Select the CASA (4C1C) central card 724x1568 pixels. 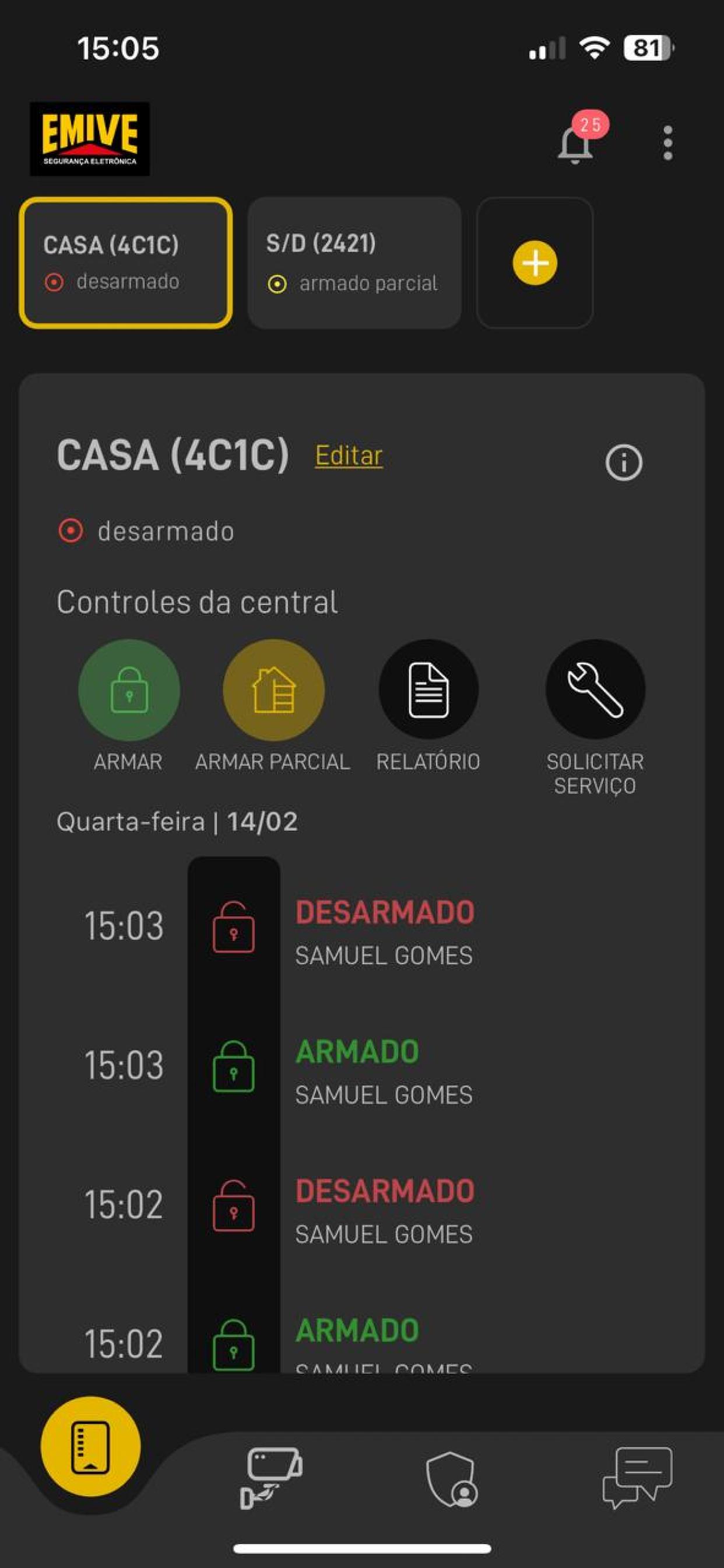(126, 263)
